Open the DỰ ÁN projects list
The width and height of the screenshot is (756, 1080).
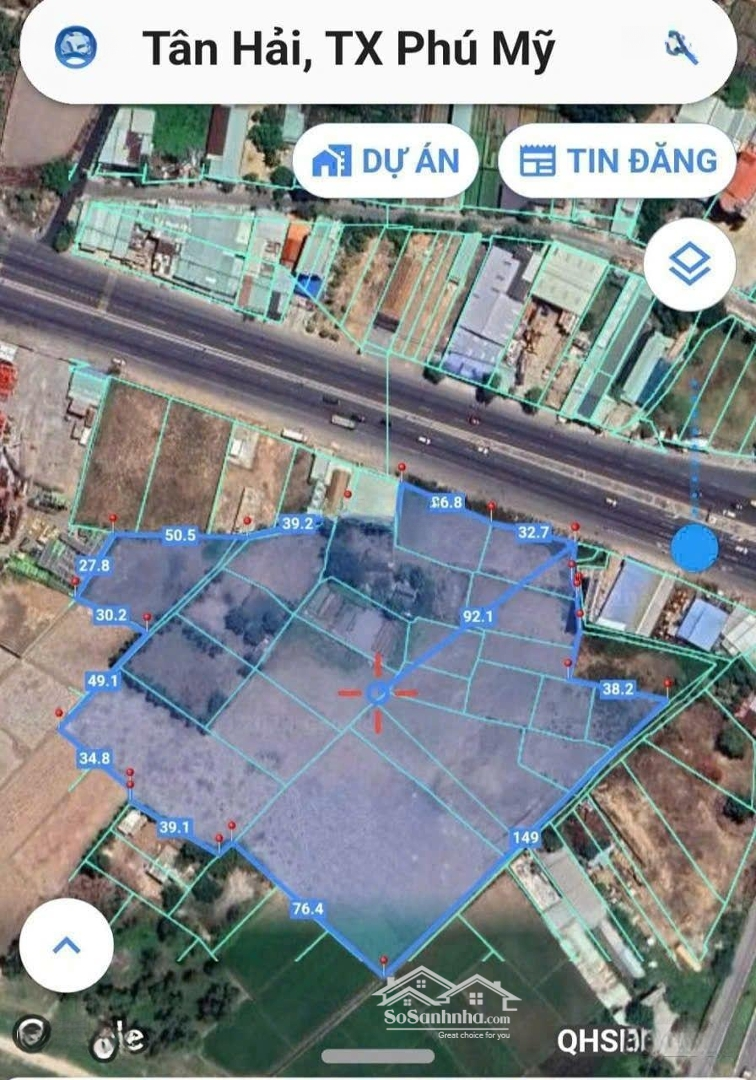coord(386,161)
